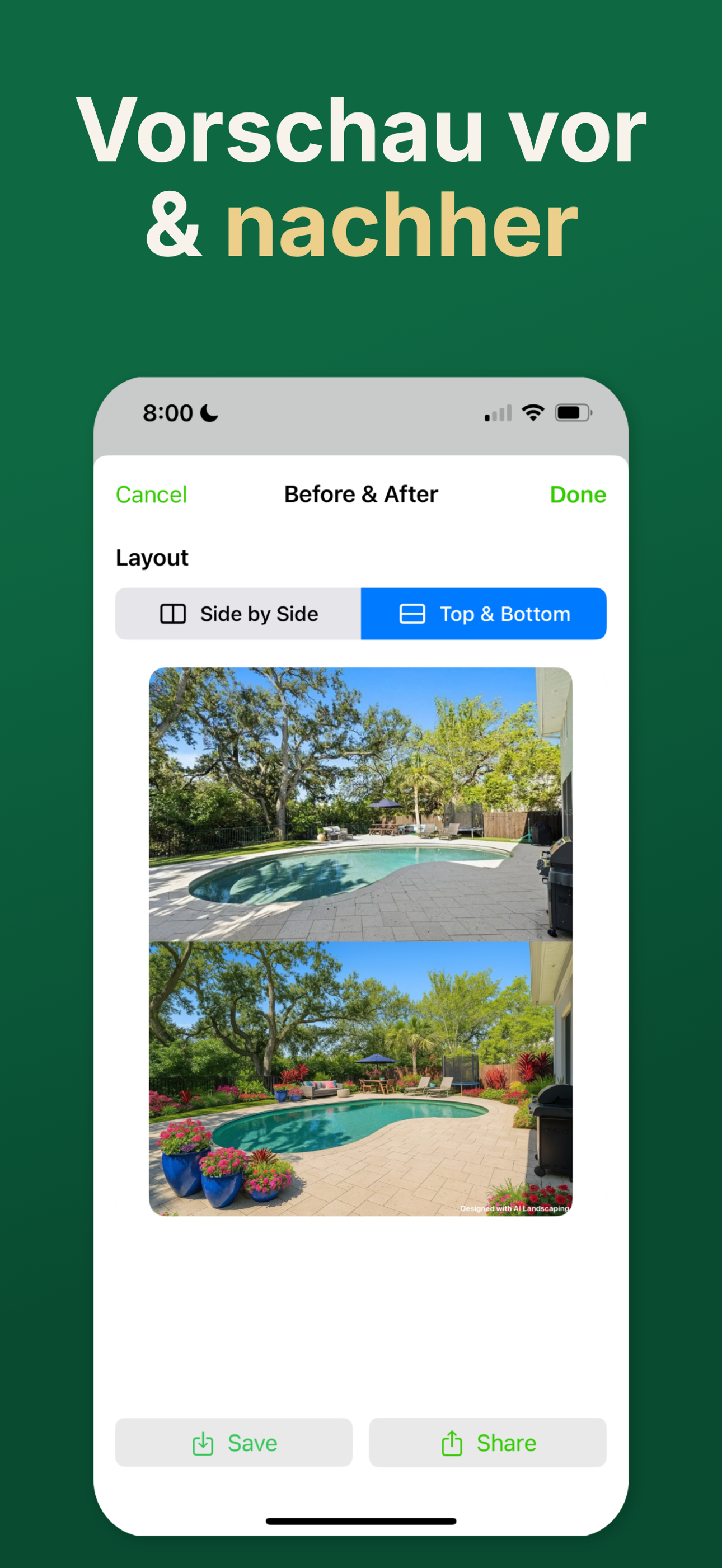
Task: Share the landscaping comparison
Action: tap(487, 1443)
